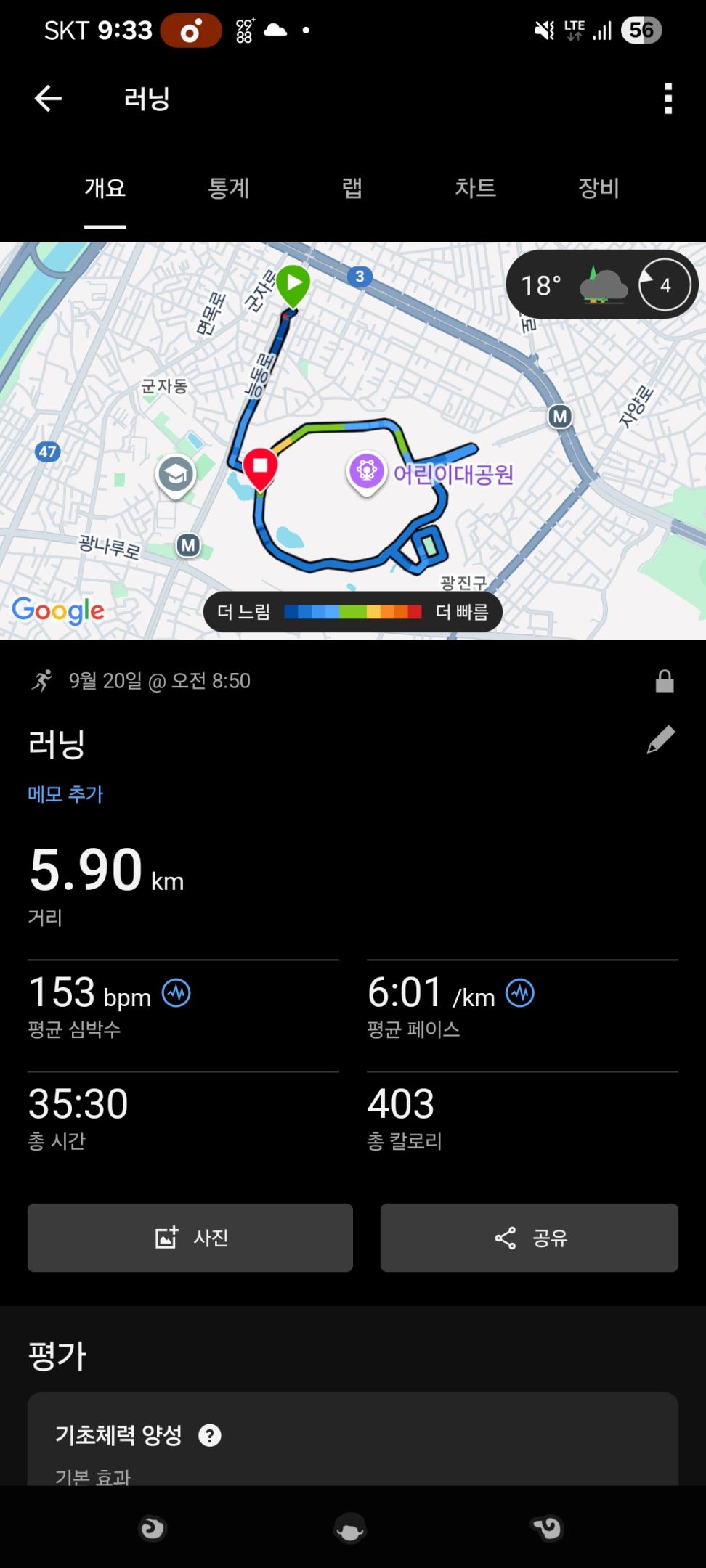706x1568 pixels.
Task: Open the three-dot overflow menu
Action: click(x=668, y=99)
